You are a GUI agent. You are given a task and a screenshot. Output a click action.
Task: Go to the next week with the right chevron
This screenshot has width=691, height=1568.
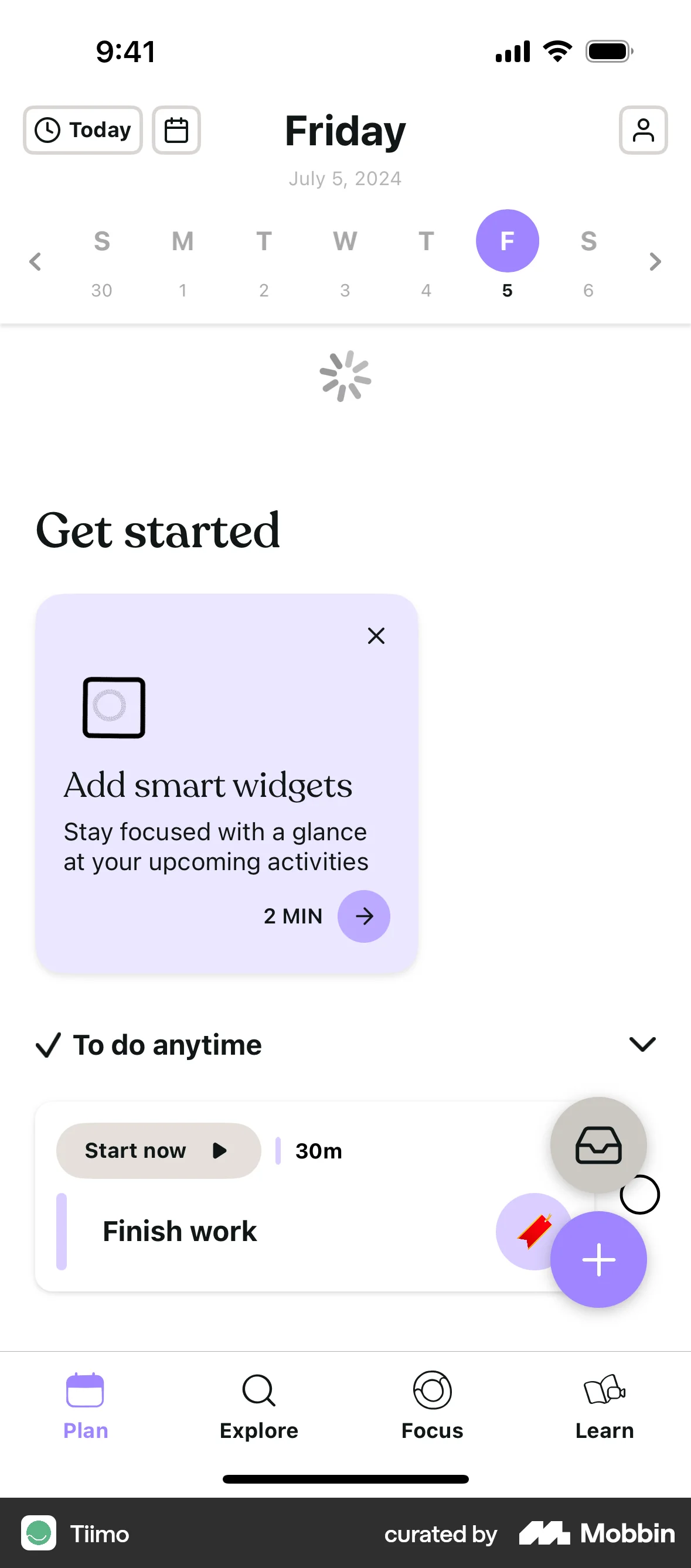656,262
